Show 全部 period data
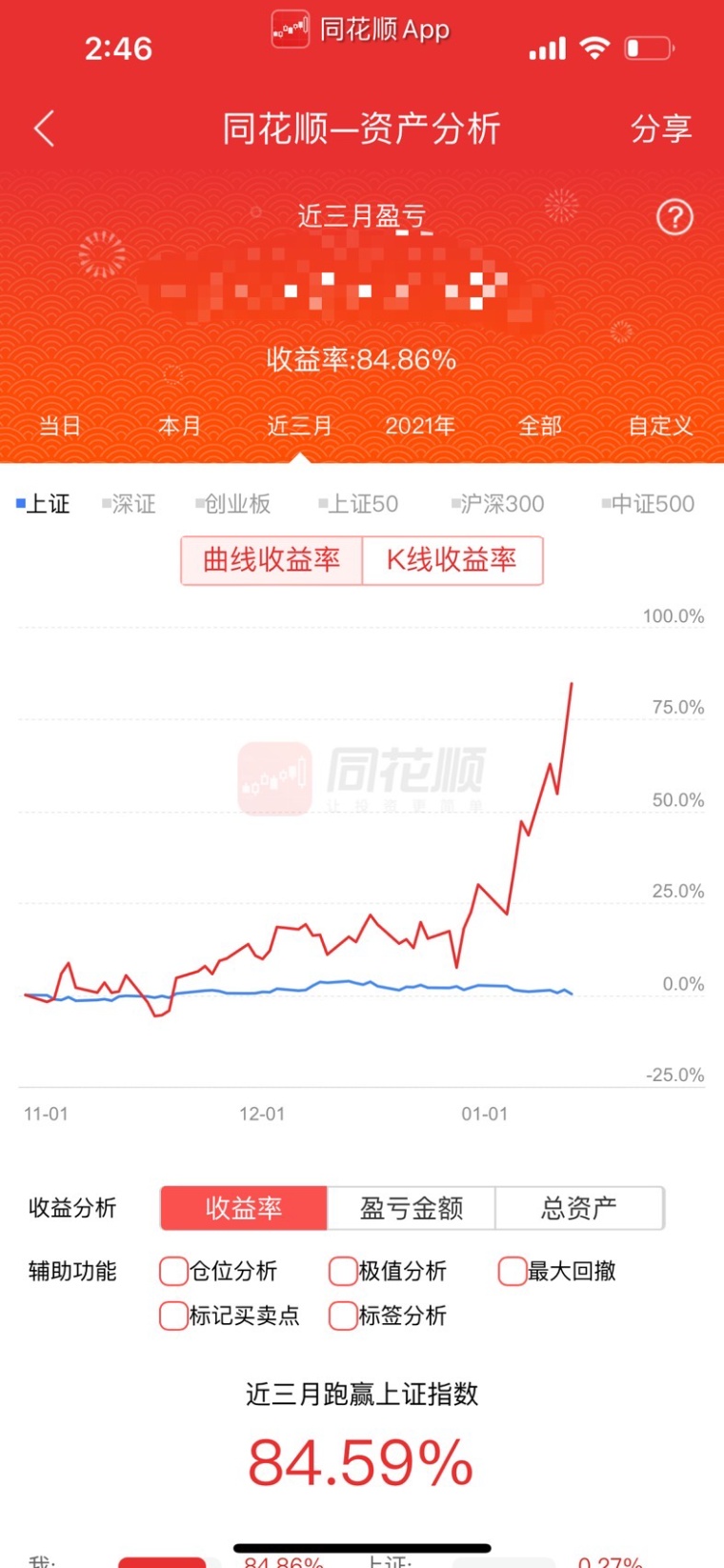 [540, 425]
